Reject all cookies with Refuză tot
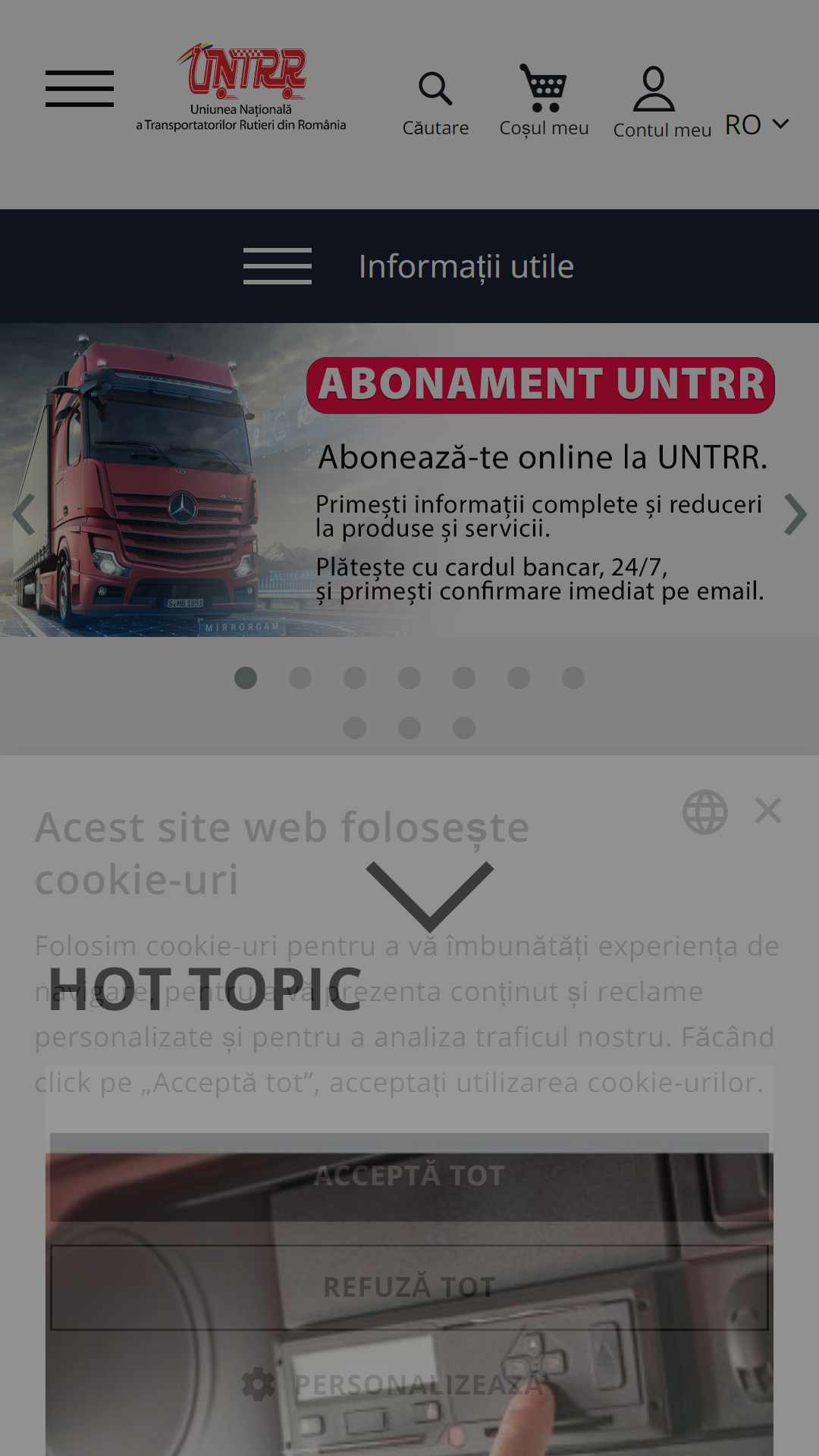 click(409, 1287)
